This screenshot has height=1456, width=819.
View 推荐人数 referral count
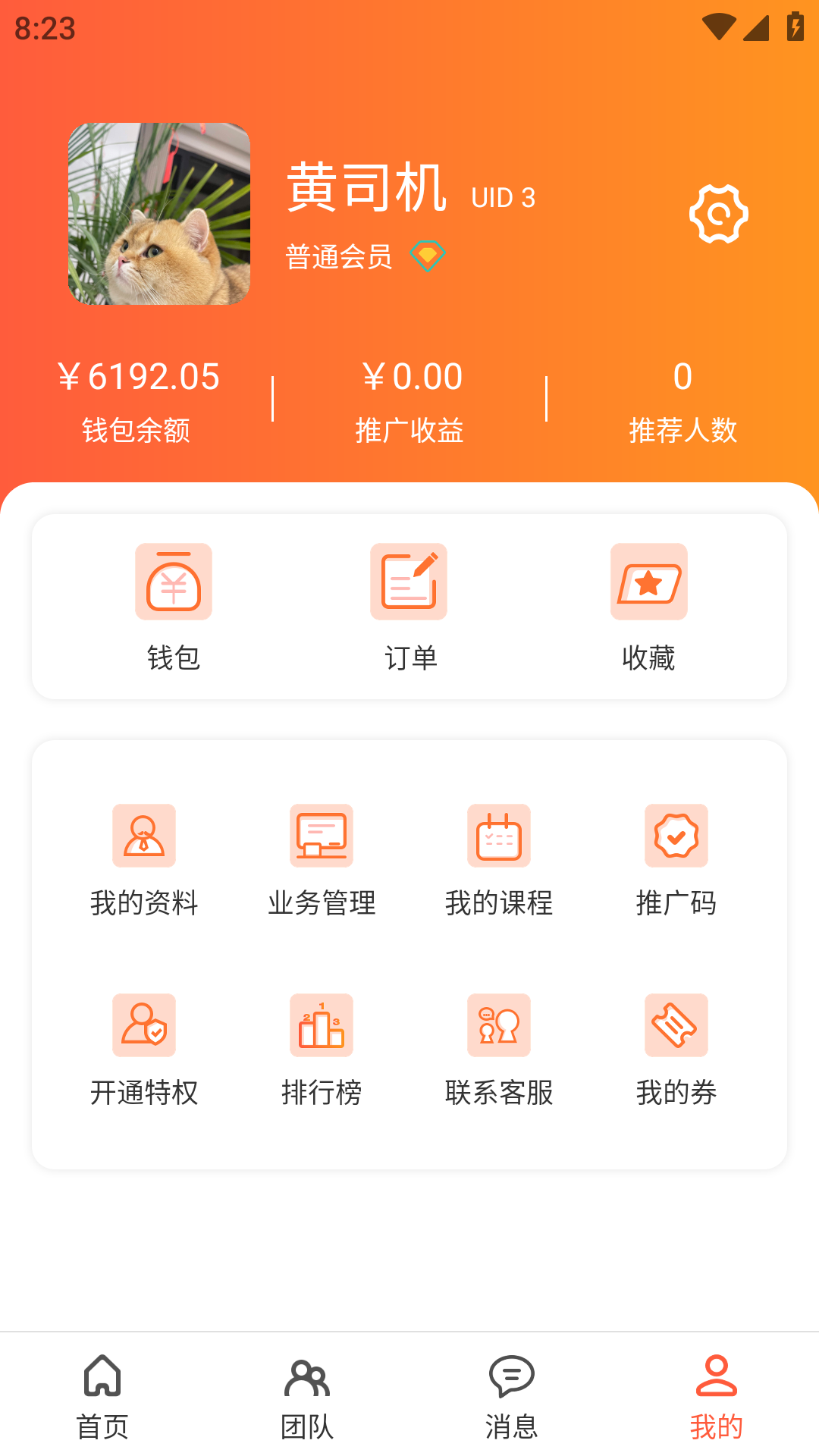click(x=682, y=400)
